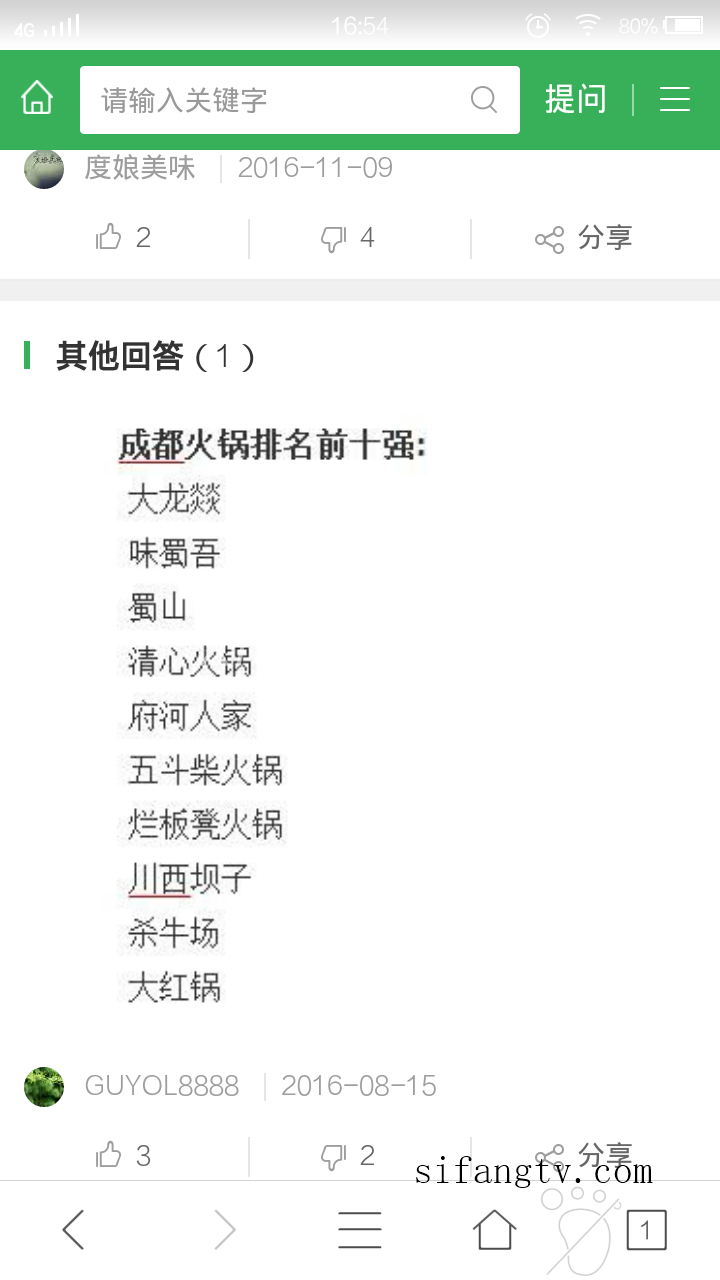Like the answer by GUYOL8888
Image resolution: width=720 pixels, height=1280 pixels.
tap(123, 1156)
